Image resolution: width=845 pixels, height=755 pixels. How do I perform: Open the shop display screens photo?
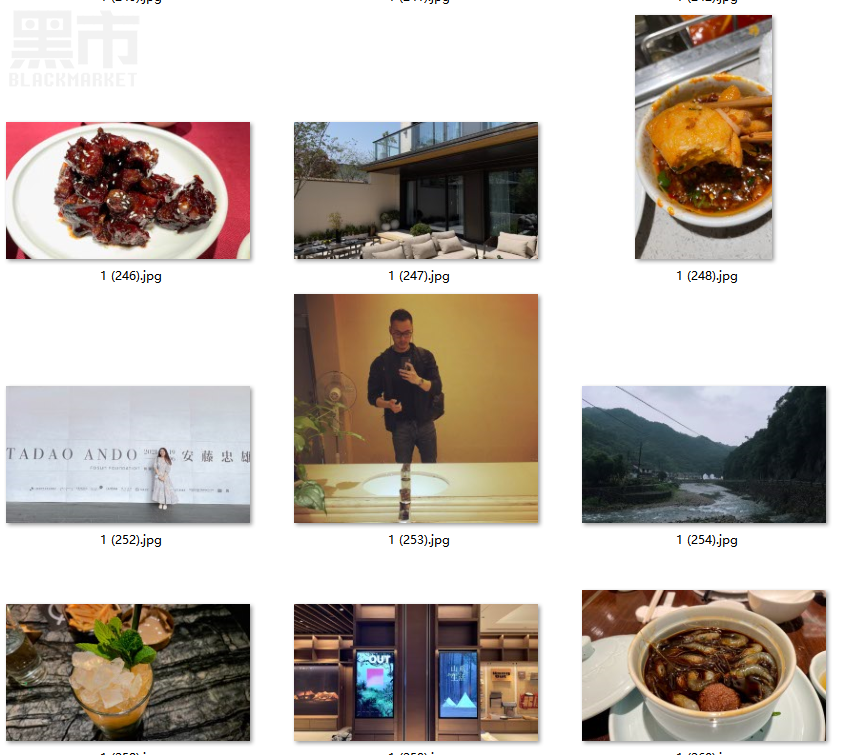click(416, 672)
